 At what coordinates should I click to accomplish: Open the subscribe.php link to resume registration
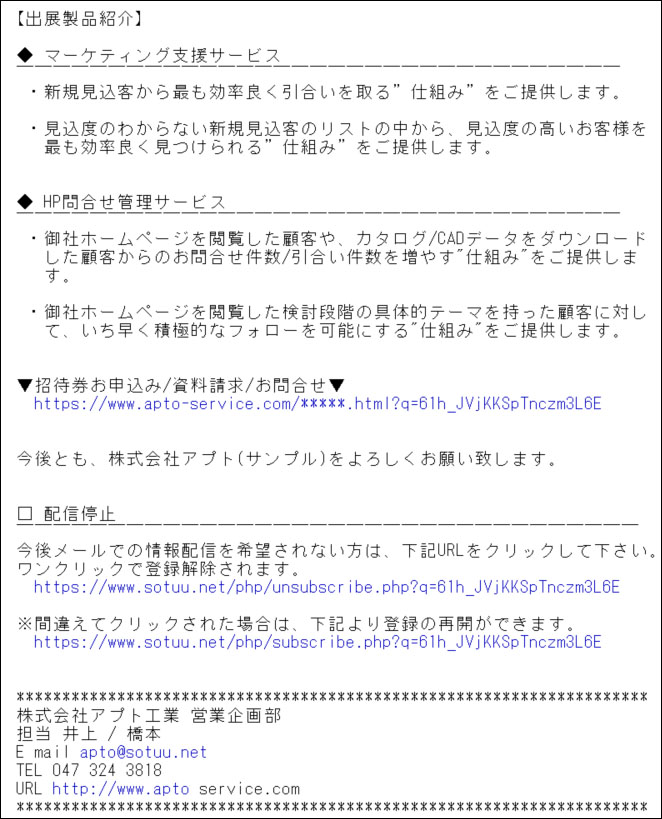pyautogui.click(x=317, y=642)
